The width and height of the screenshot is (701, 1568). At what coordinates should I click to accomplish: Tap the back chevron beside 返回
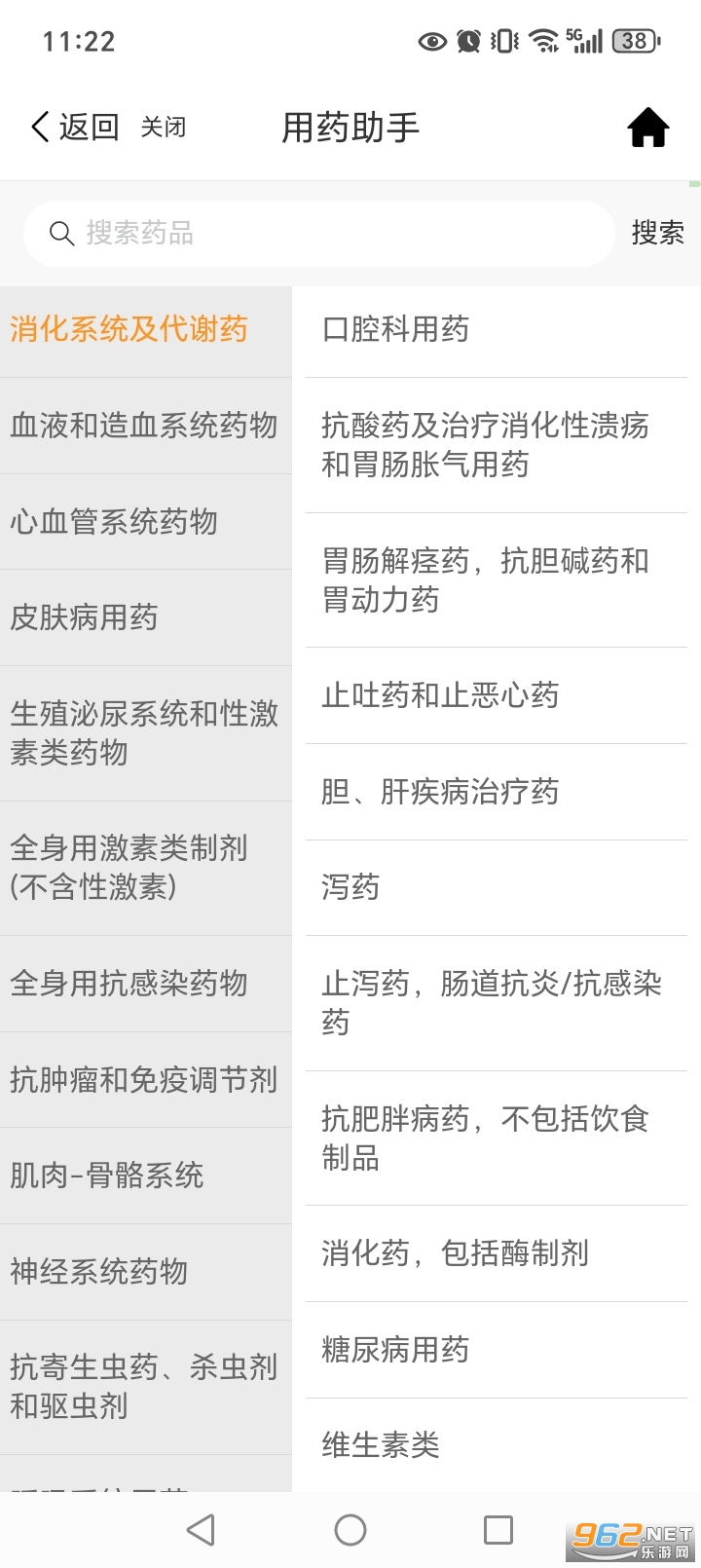click(x=37, y=126)
